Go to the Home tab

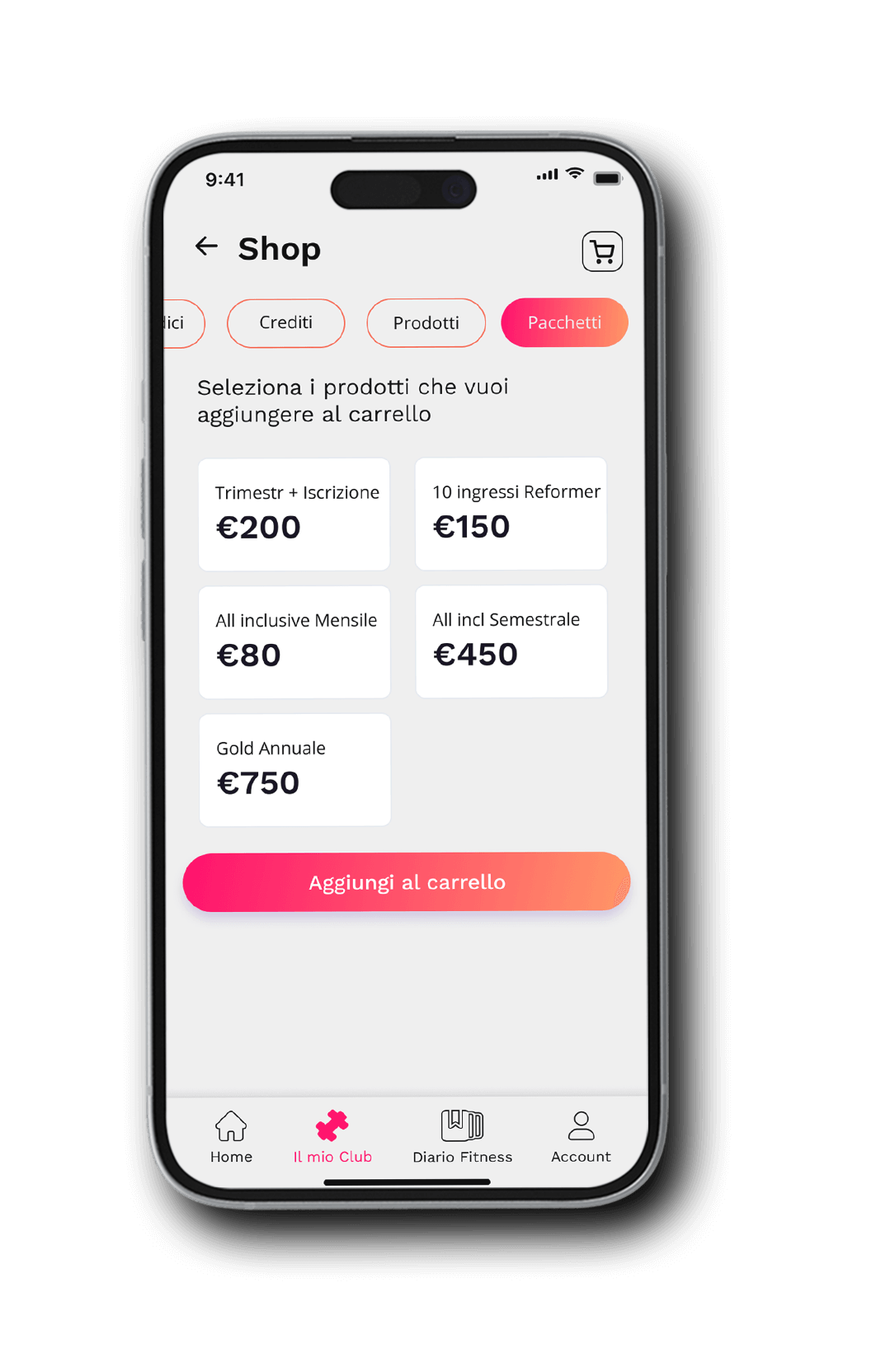pos(231,1137)
